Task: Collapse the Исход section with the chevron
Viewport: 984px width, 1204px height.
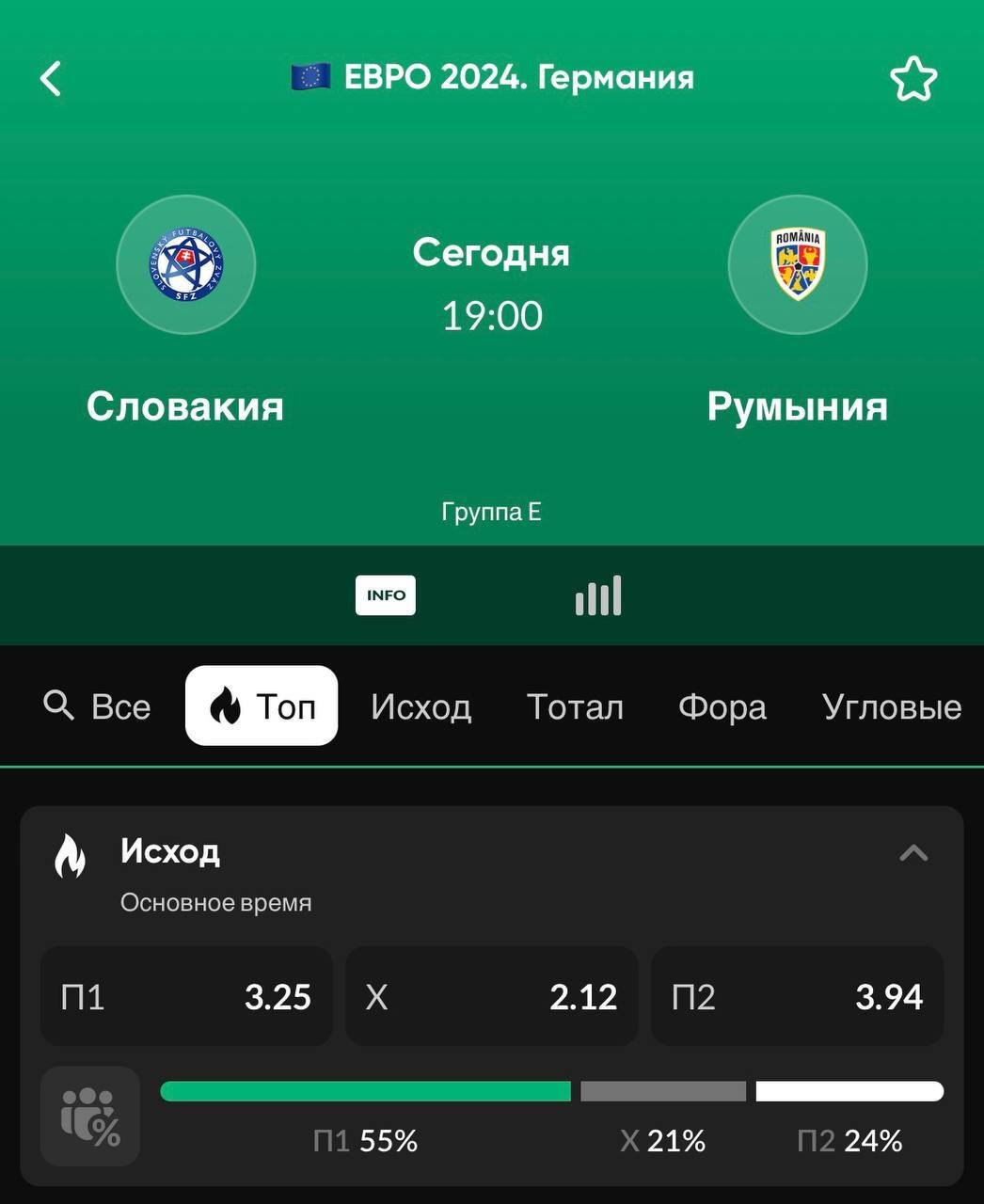Action: [x=913, y=853]
